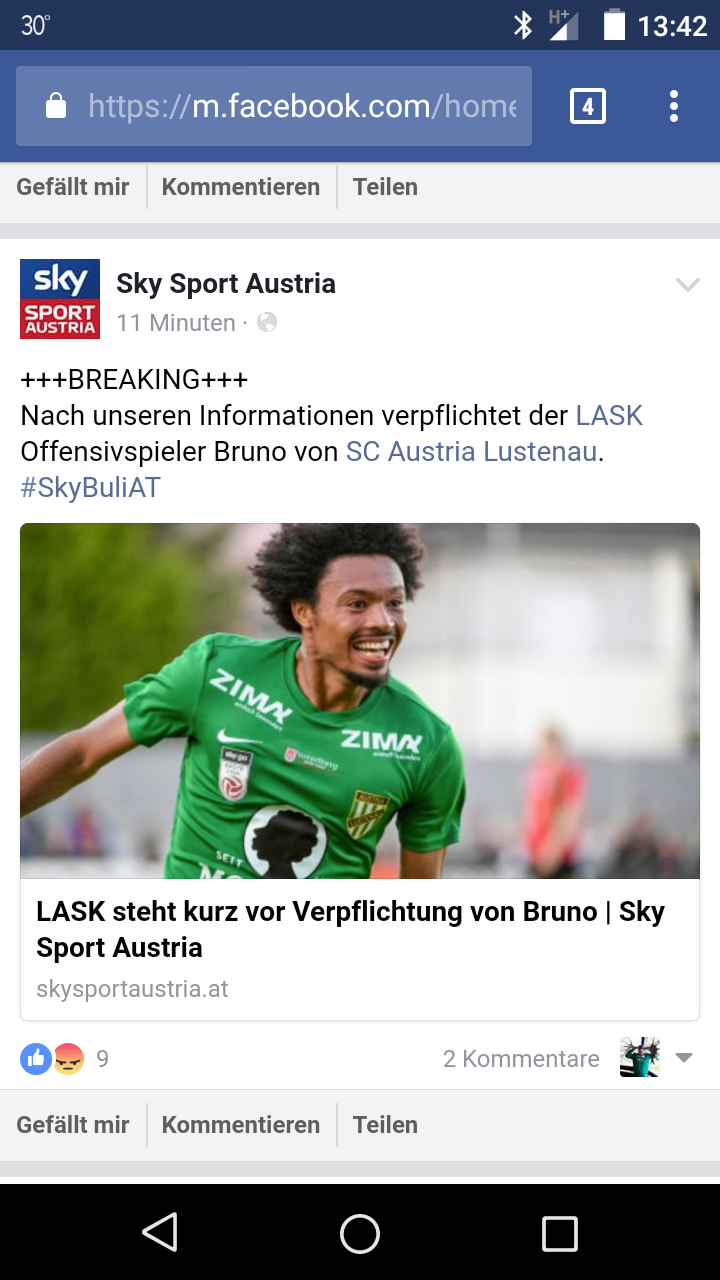Navigate back with the system back button
The image size is (720, 1280).
(x=160, y=1233)
